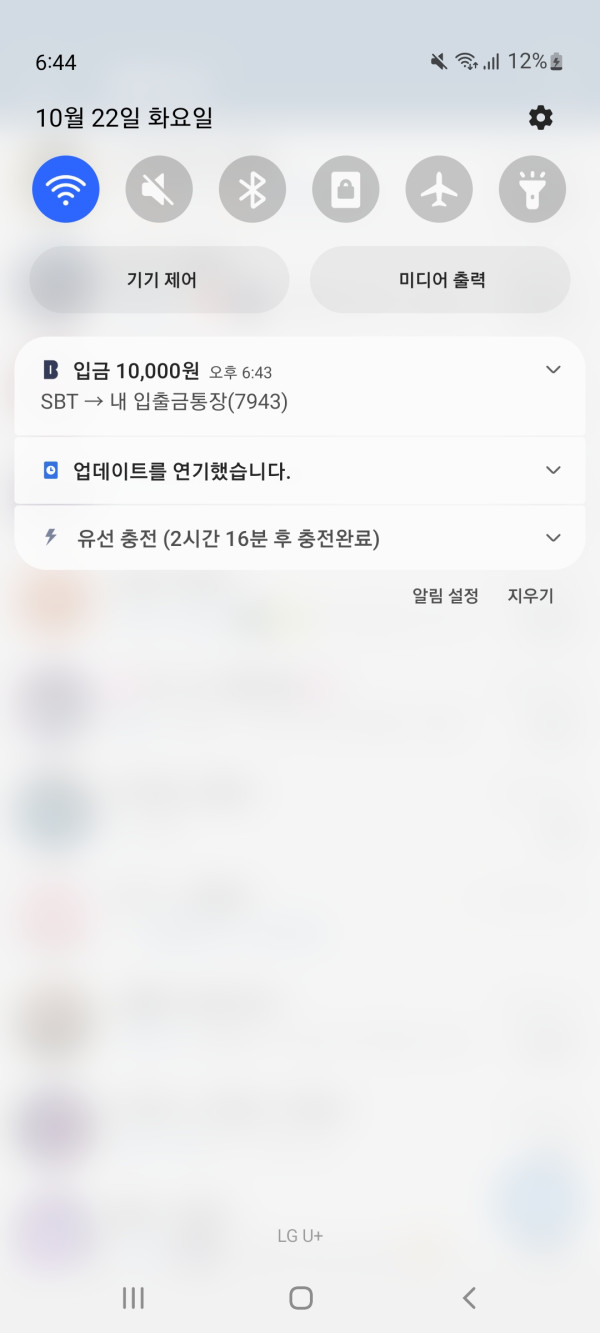This screenshot has width=600, height=1333.
Task: Go to the home screen
Action: [300, 1298]
